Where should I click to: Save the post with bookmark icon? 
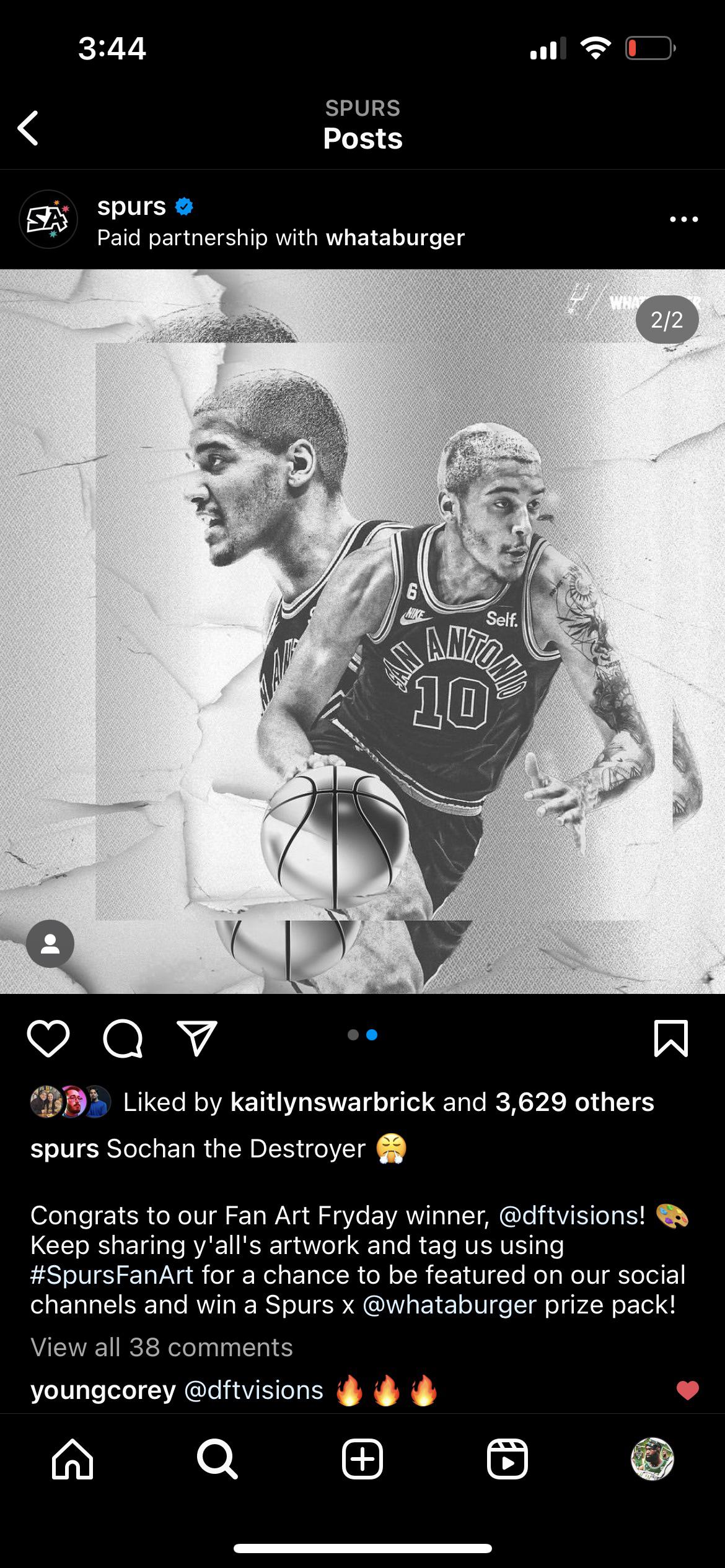(x=670, y=1039)
